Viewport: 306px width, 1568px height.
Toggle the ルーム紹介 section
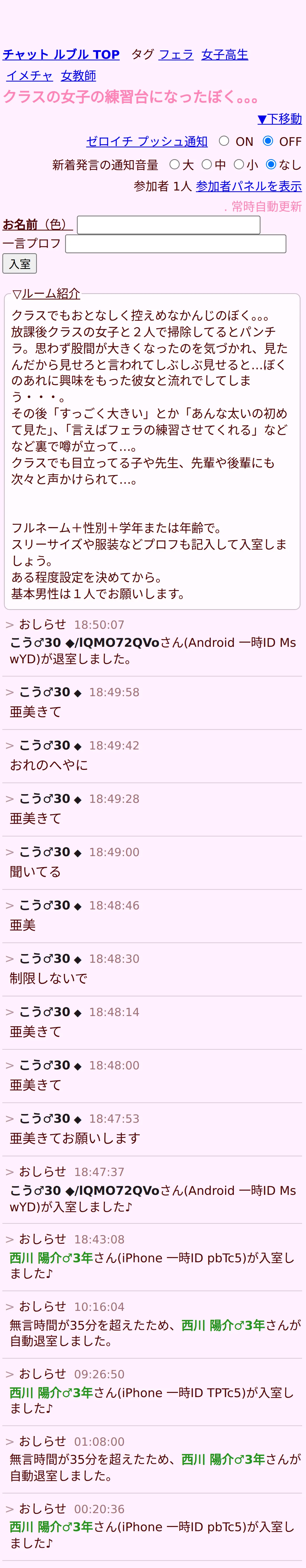pos(46,293)
